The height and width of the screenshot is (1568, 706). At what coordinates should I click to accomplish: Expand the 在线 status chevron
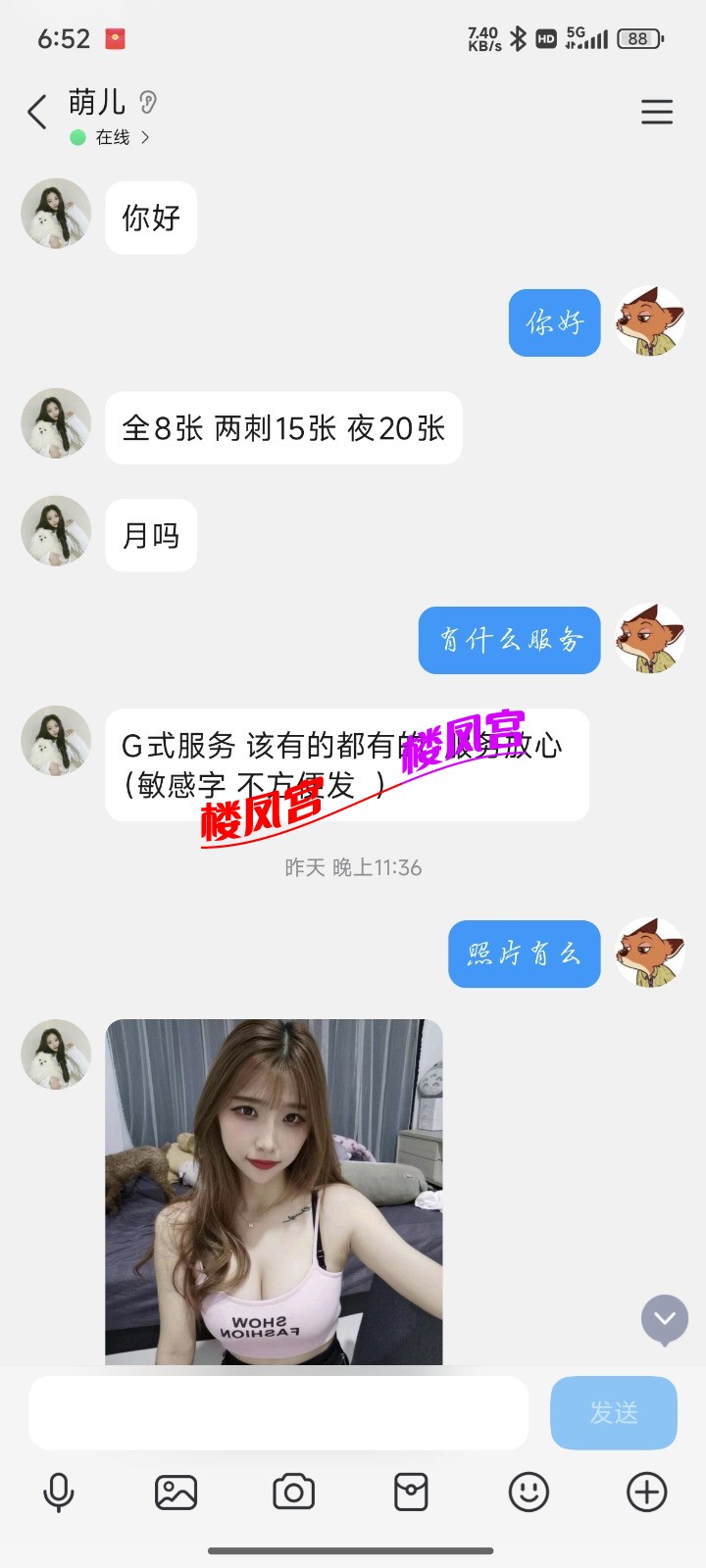click(145, 138)
